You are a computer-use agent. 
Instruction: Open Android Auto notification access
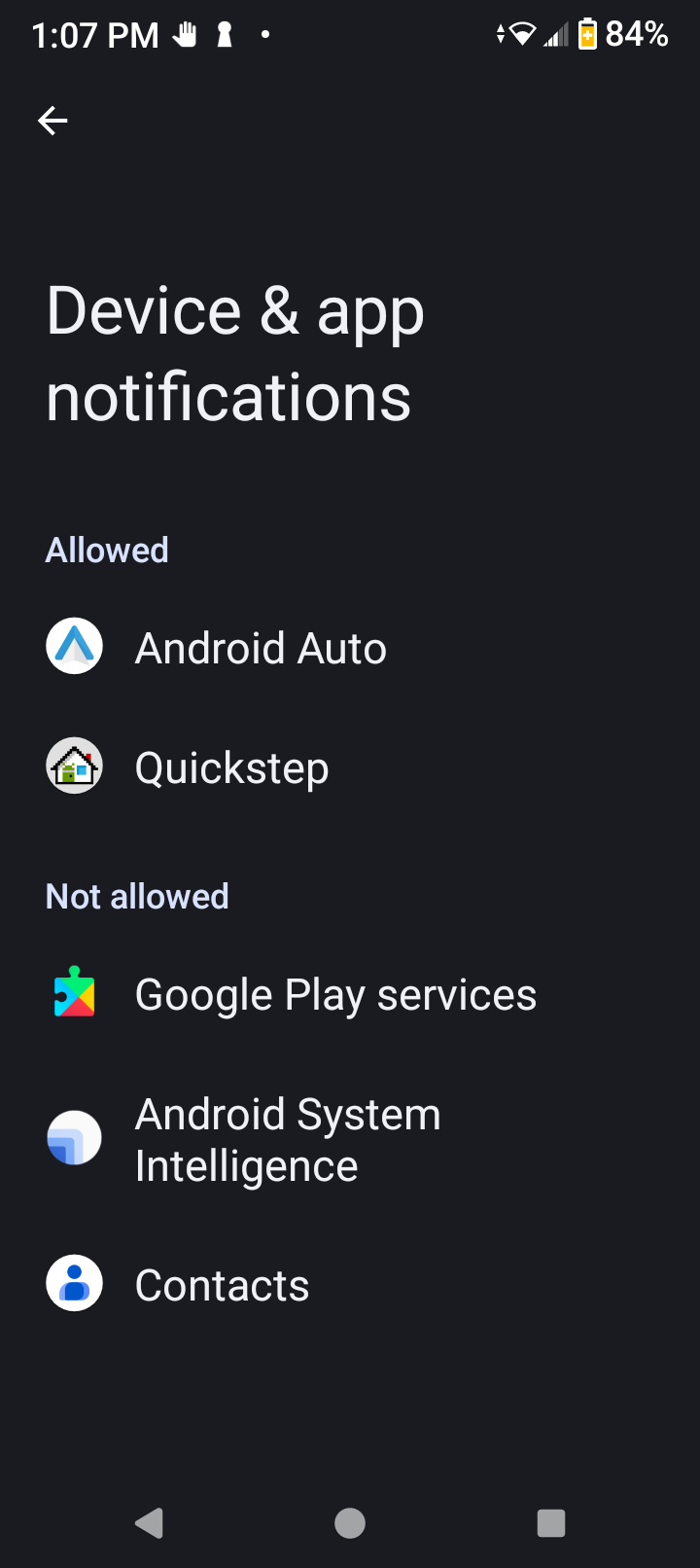point(261,648)
